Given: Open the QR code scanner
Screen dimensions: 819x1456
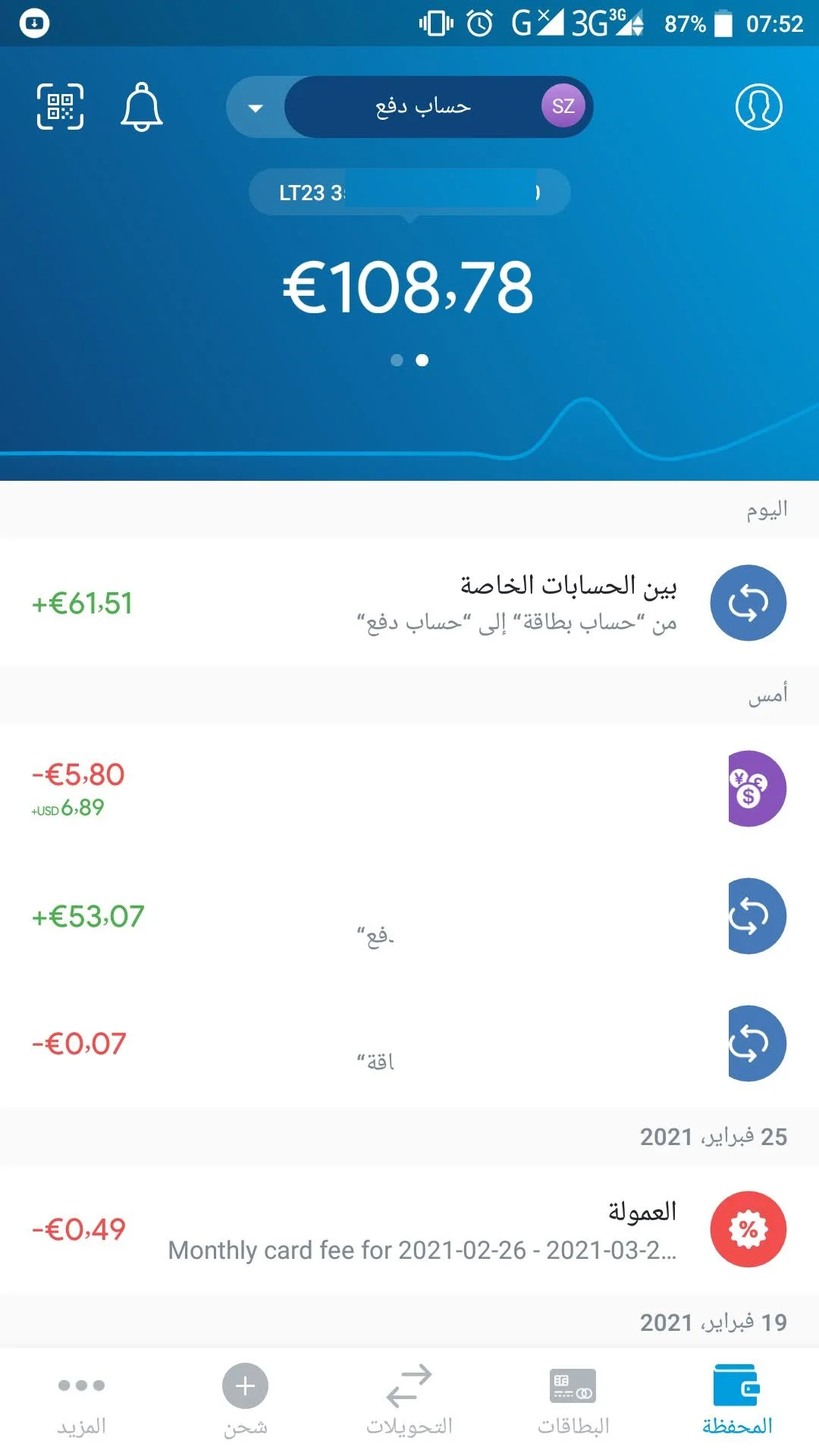Looking at the screenshot, I should (60, 106).
